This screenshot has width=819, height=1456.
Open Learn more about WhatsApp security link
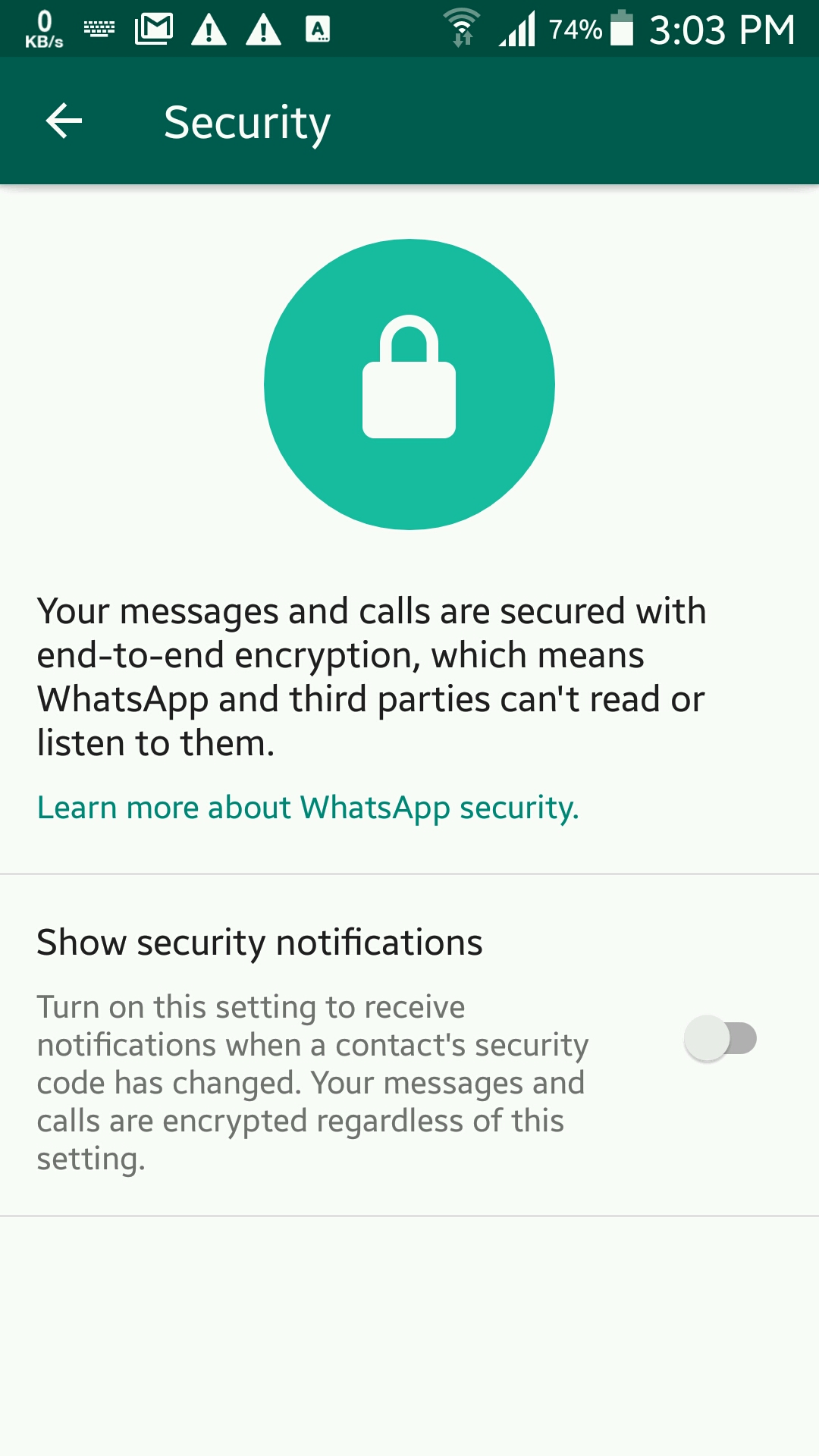(307, 808)
